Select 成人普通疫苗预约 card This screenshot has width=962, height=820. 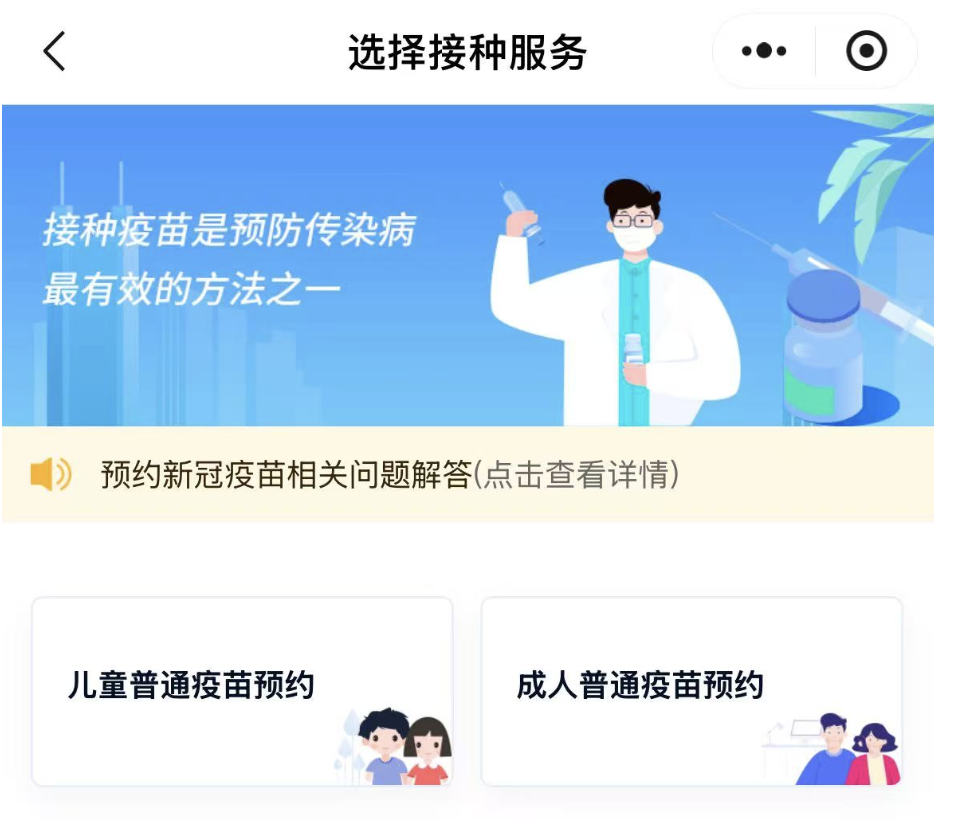[691, 691]
